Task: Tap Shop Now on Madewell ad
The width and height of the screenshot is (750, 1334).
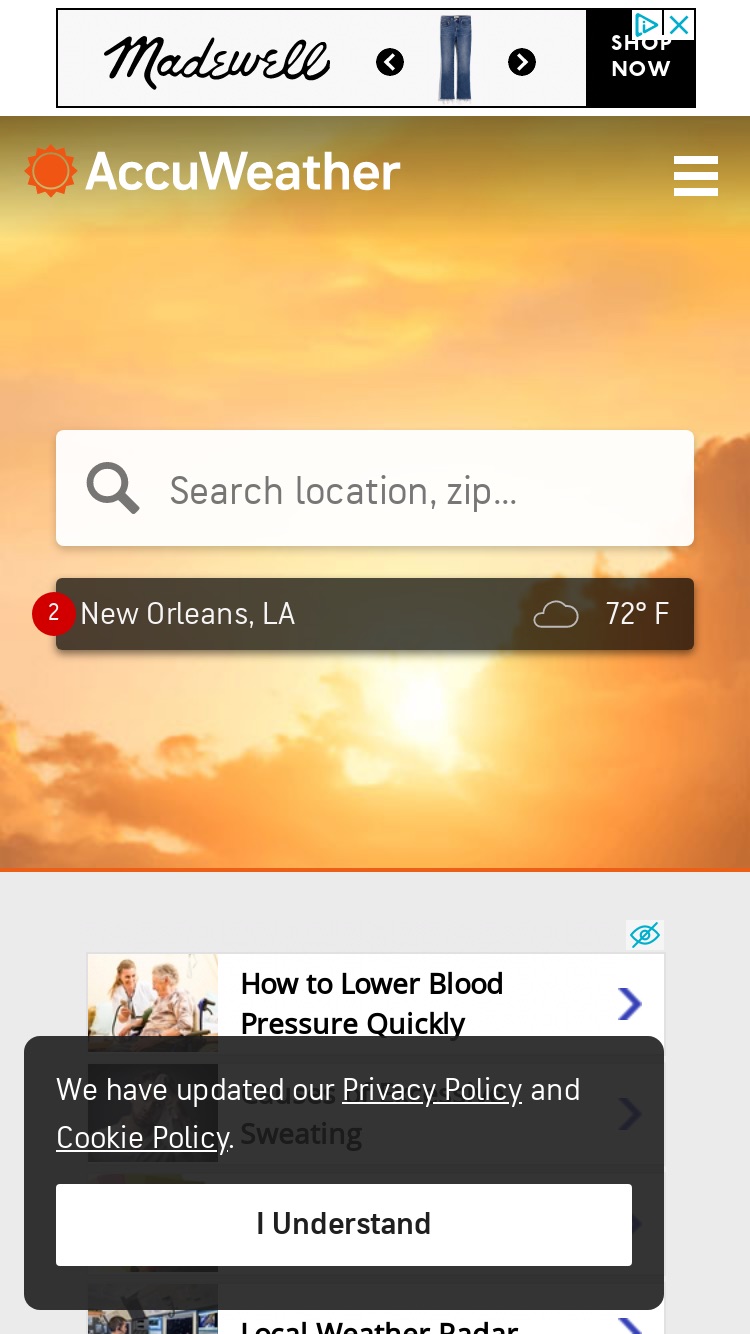Action: 640,58
